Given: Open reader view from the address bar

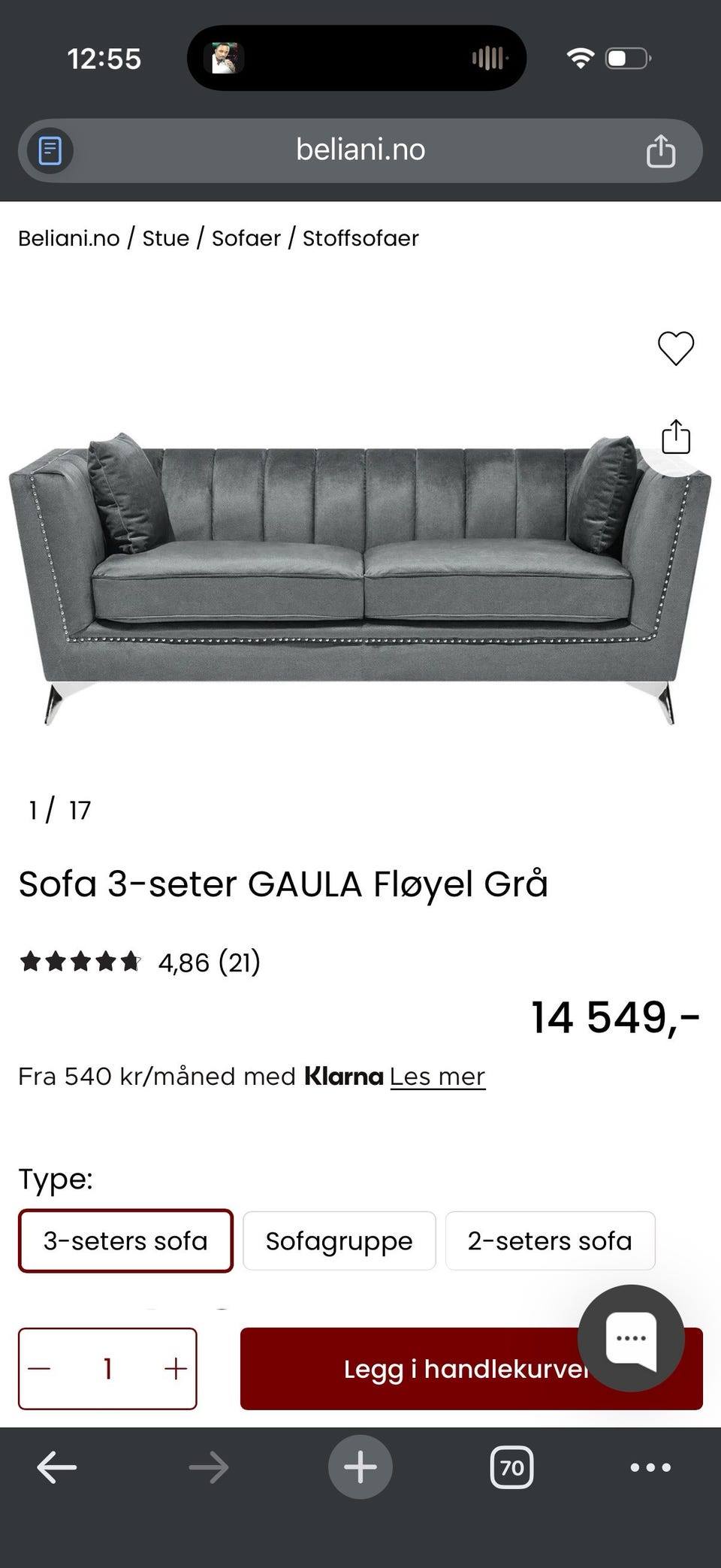Looking at the screenshot, I should coord(48,150).
